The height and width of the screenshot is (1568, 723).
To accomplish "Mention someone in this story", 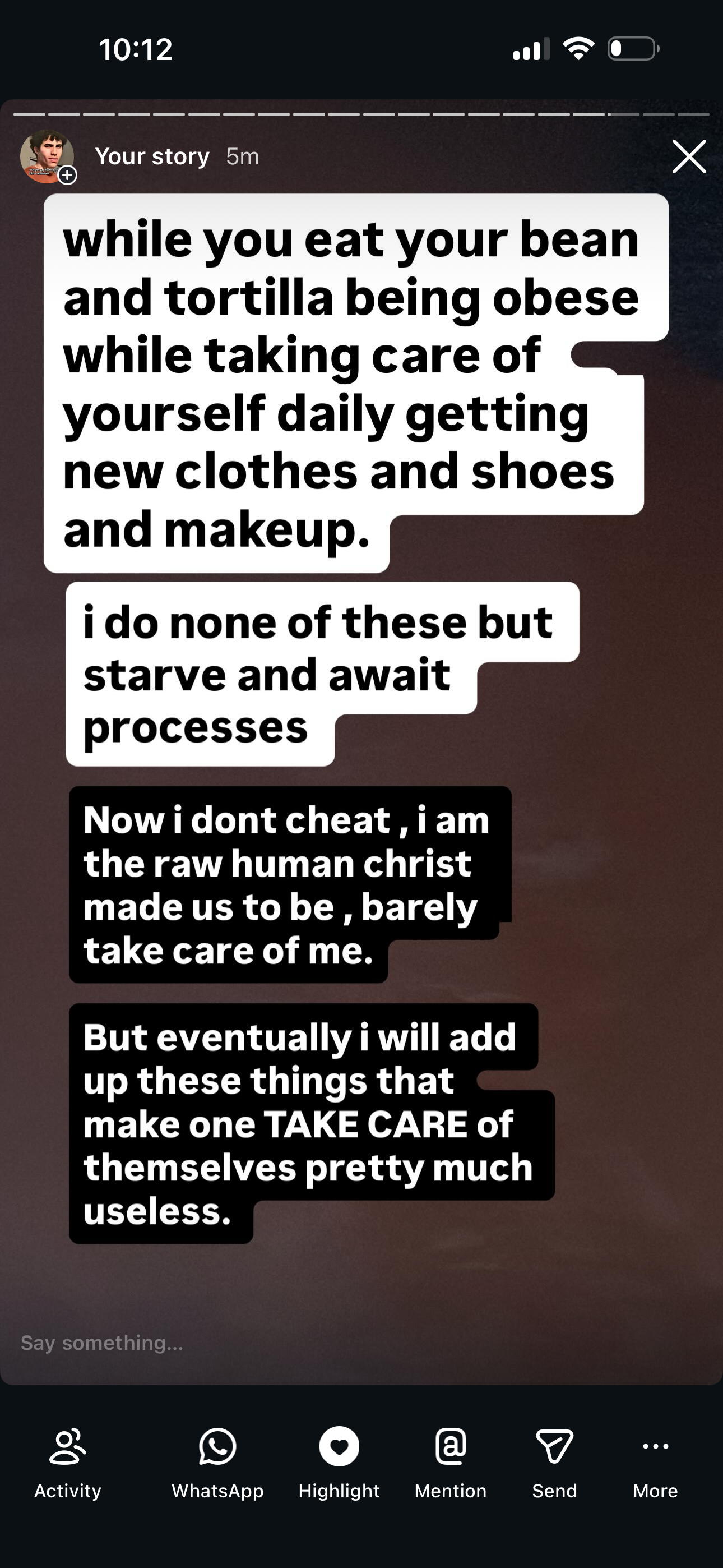I will (x=451, y=1462).
